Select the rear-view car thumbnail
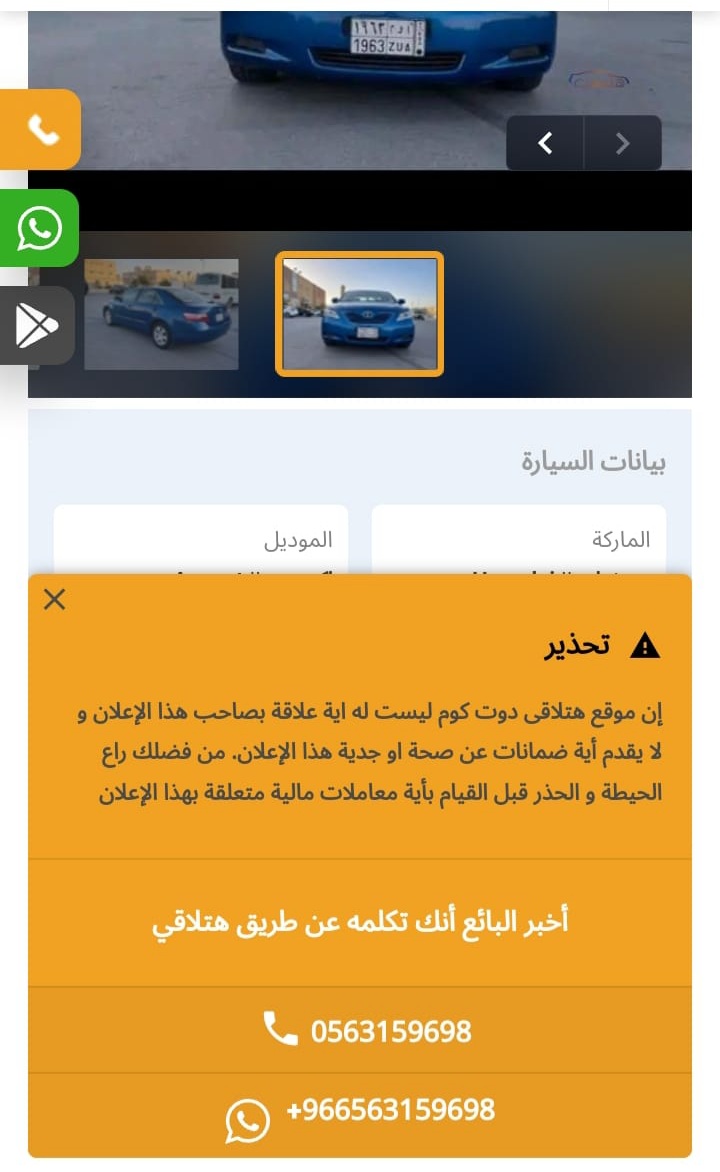 161,314
